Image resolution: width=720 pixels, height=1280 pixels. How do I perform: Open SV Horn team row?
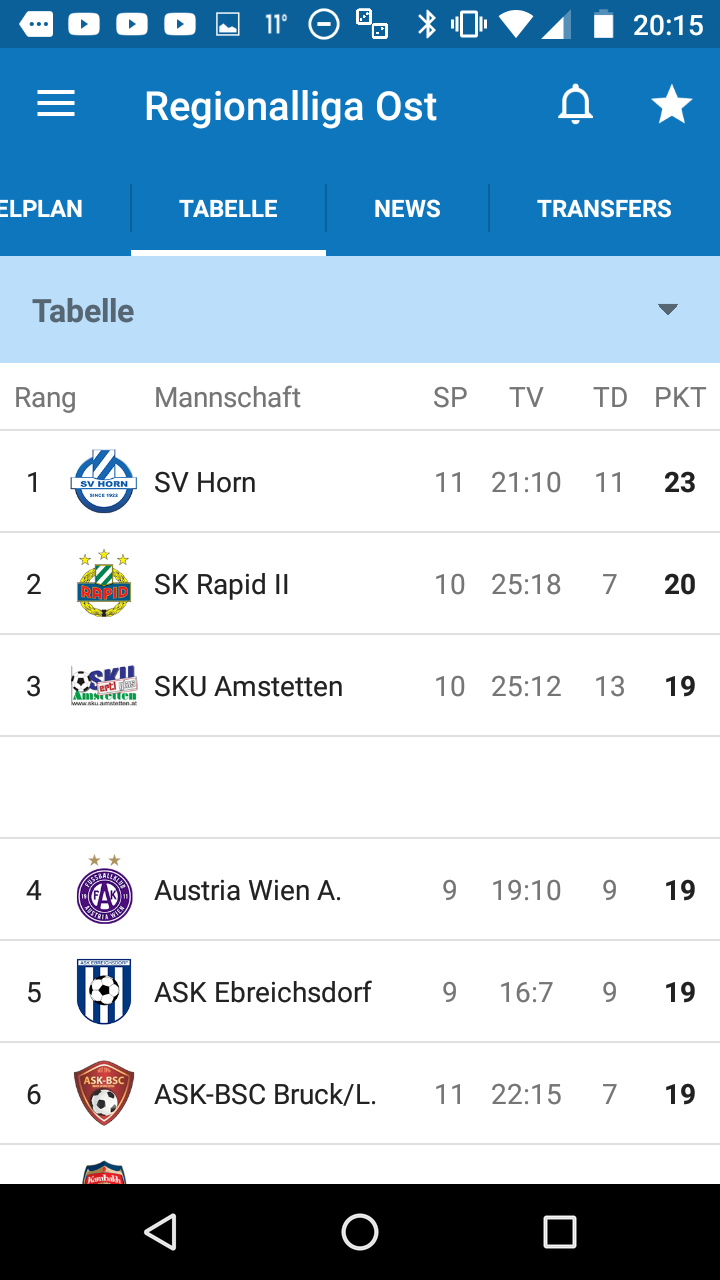coord(360,482)
